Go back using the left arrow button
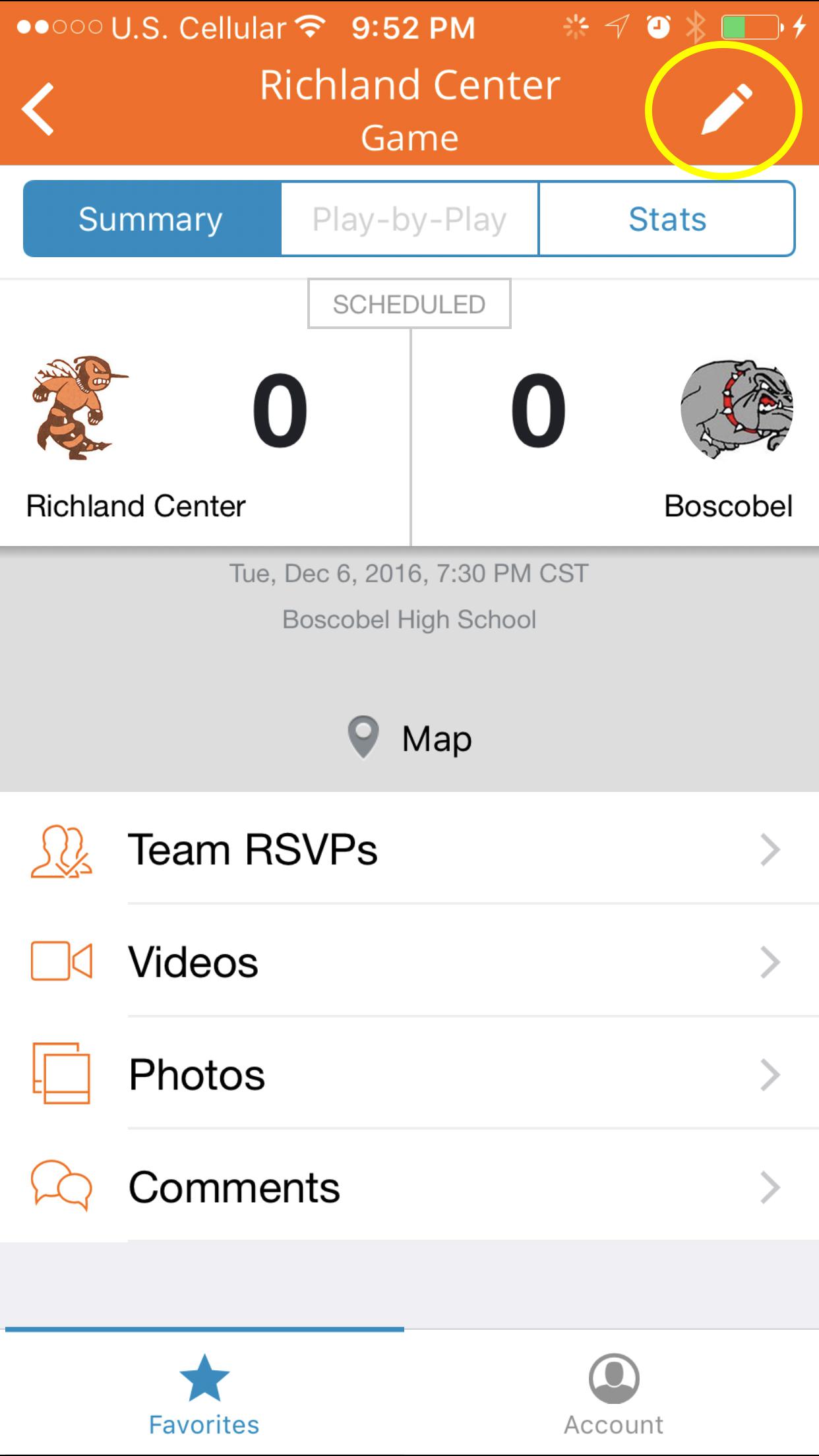 pos(38,109)
